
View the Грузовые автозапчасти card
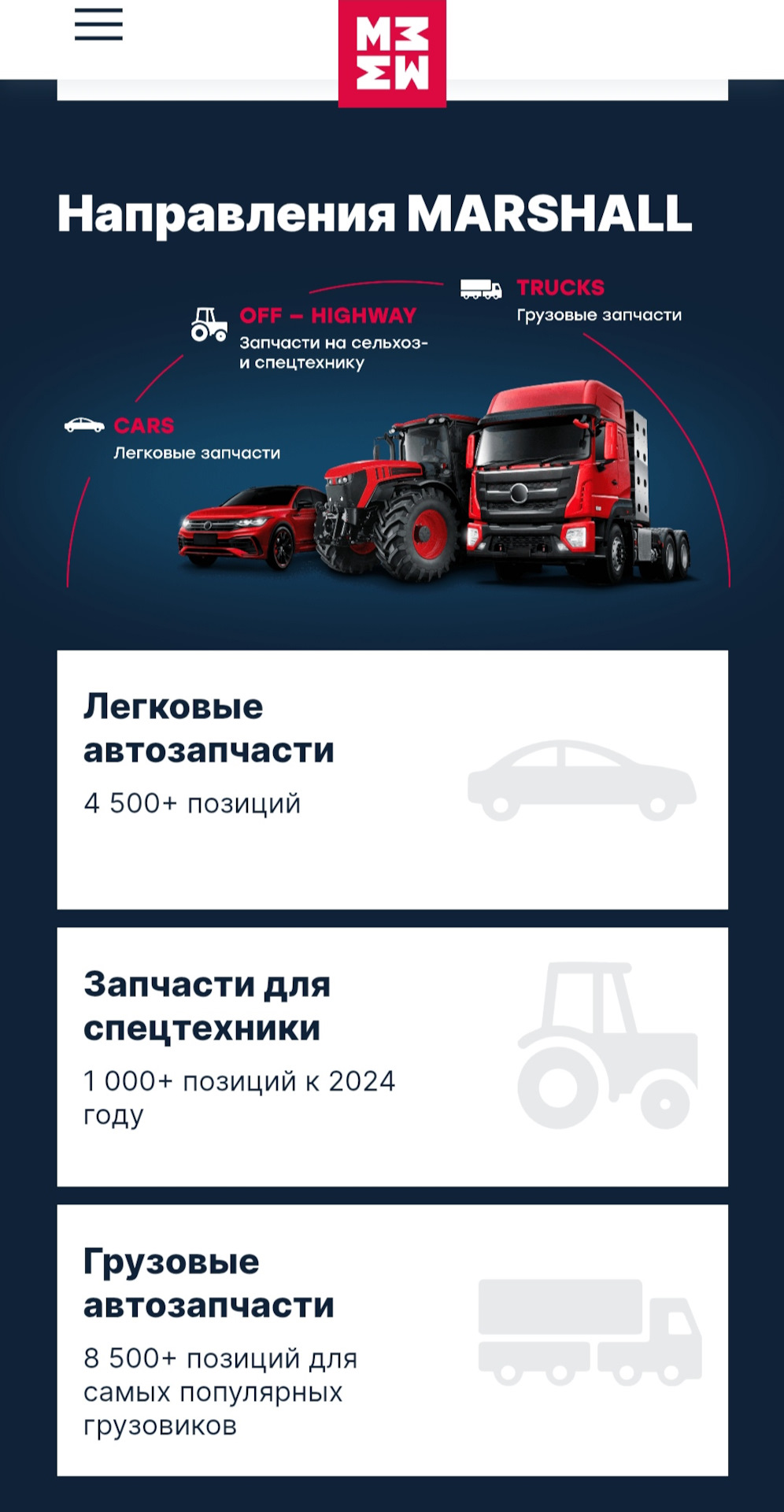point(392,1340)
